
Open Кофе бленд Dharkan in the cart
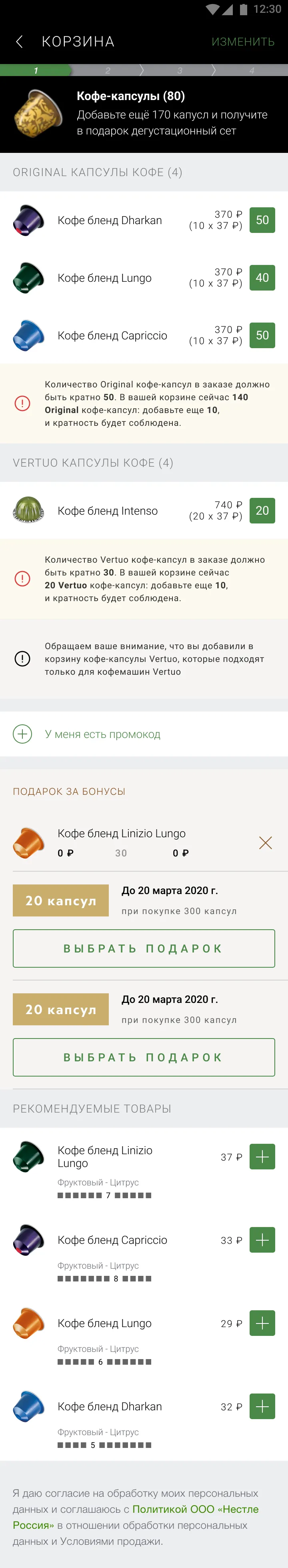point(110,221)
